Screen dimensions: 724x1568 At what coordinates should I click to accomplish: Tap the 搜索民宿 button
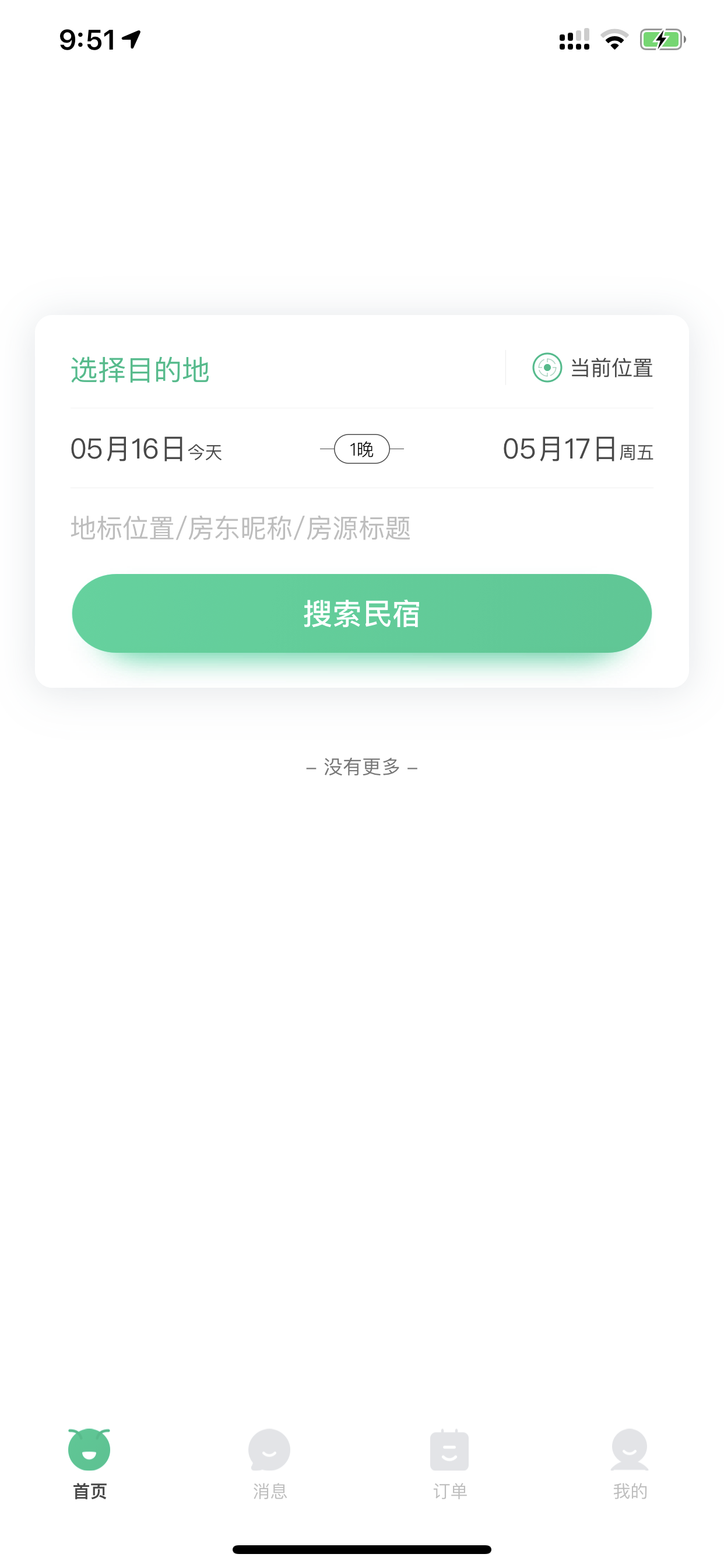tap(361, 613)
